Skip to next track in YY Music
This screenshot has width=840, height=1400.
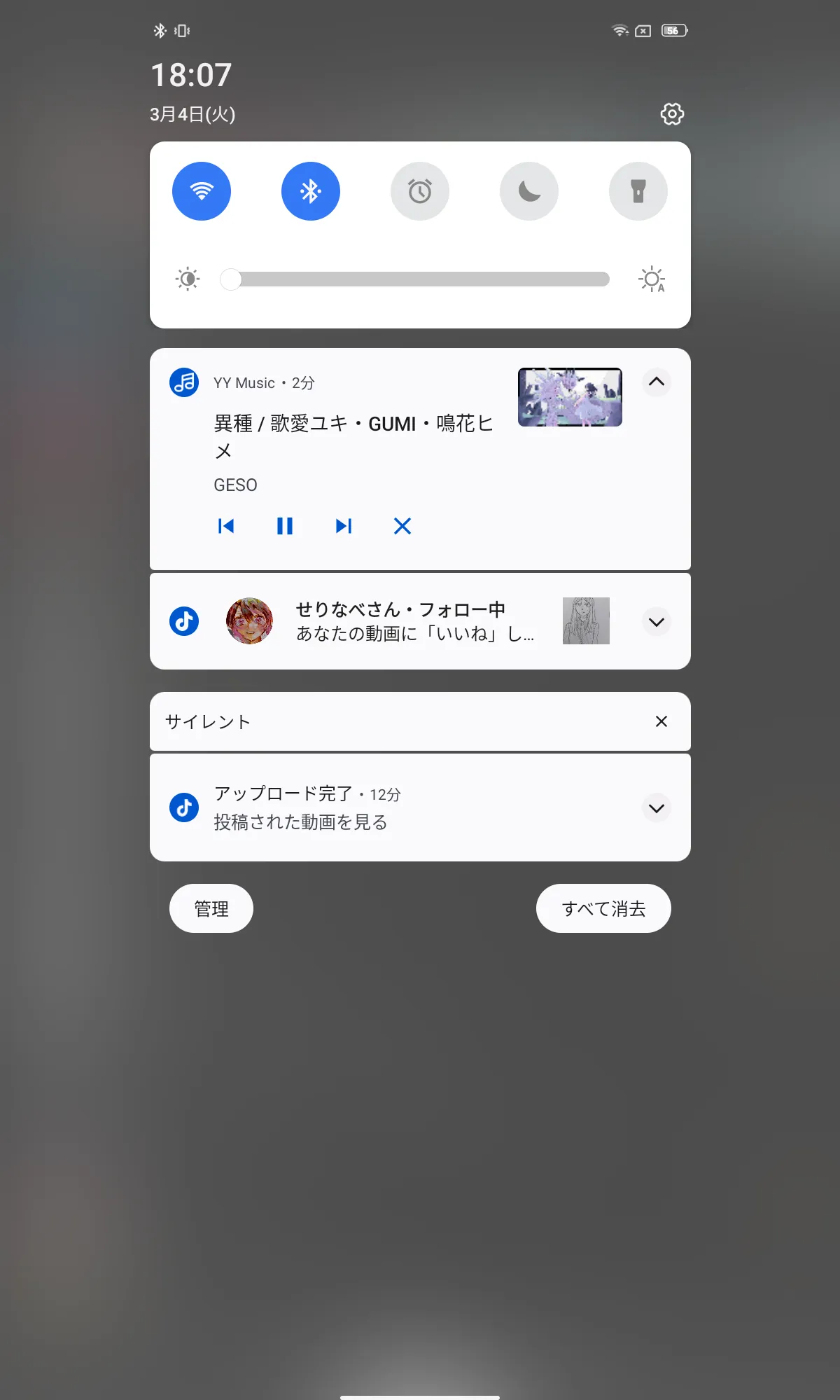[344, 526]
